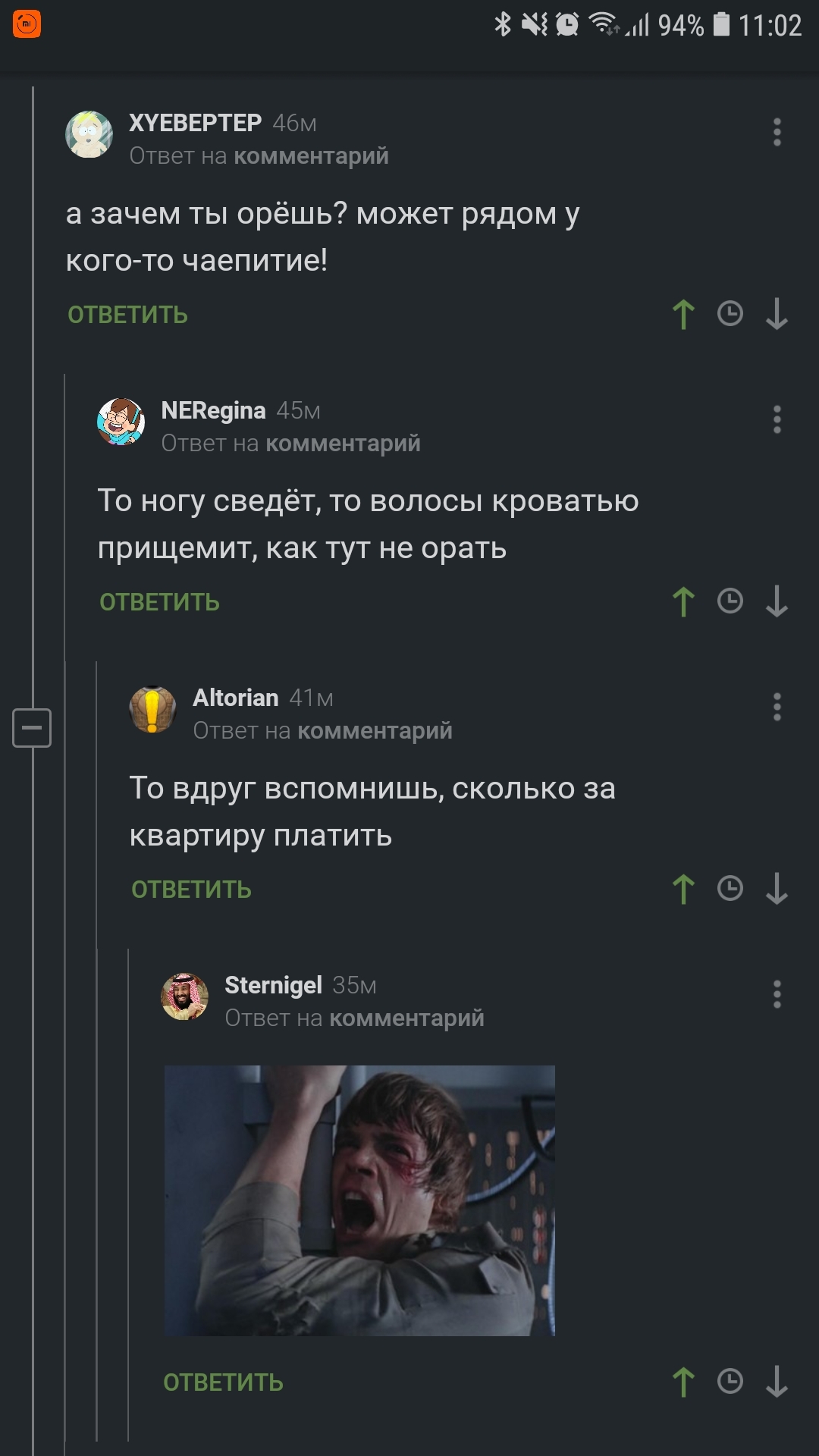
Task: Reply to ХYEВЕРТЕР's comment
Action: coord(127,315)
